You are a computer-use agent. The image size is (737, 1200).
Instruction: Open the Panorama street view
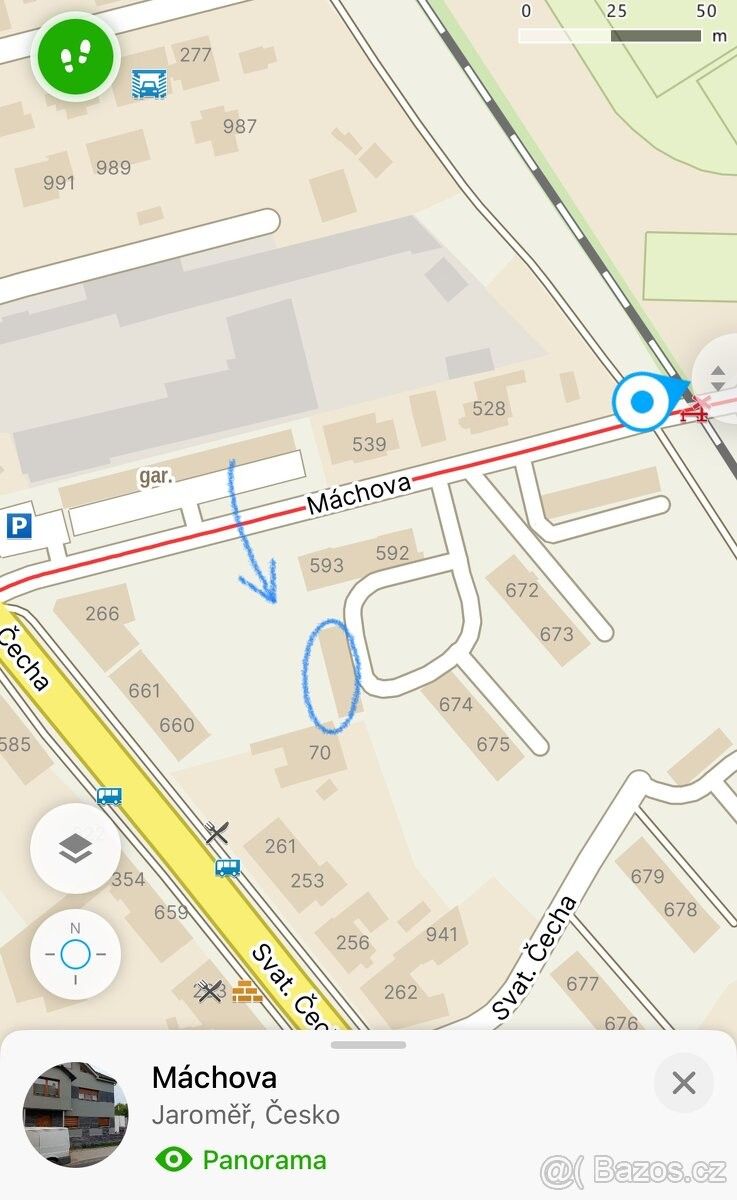click(241, 1160)
